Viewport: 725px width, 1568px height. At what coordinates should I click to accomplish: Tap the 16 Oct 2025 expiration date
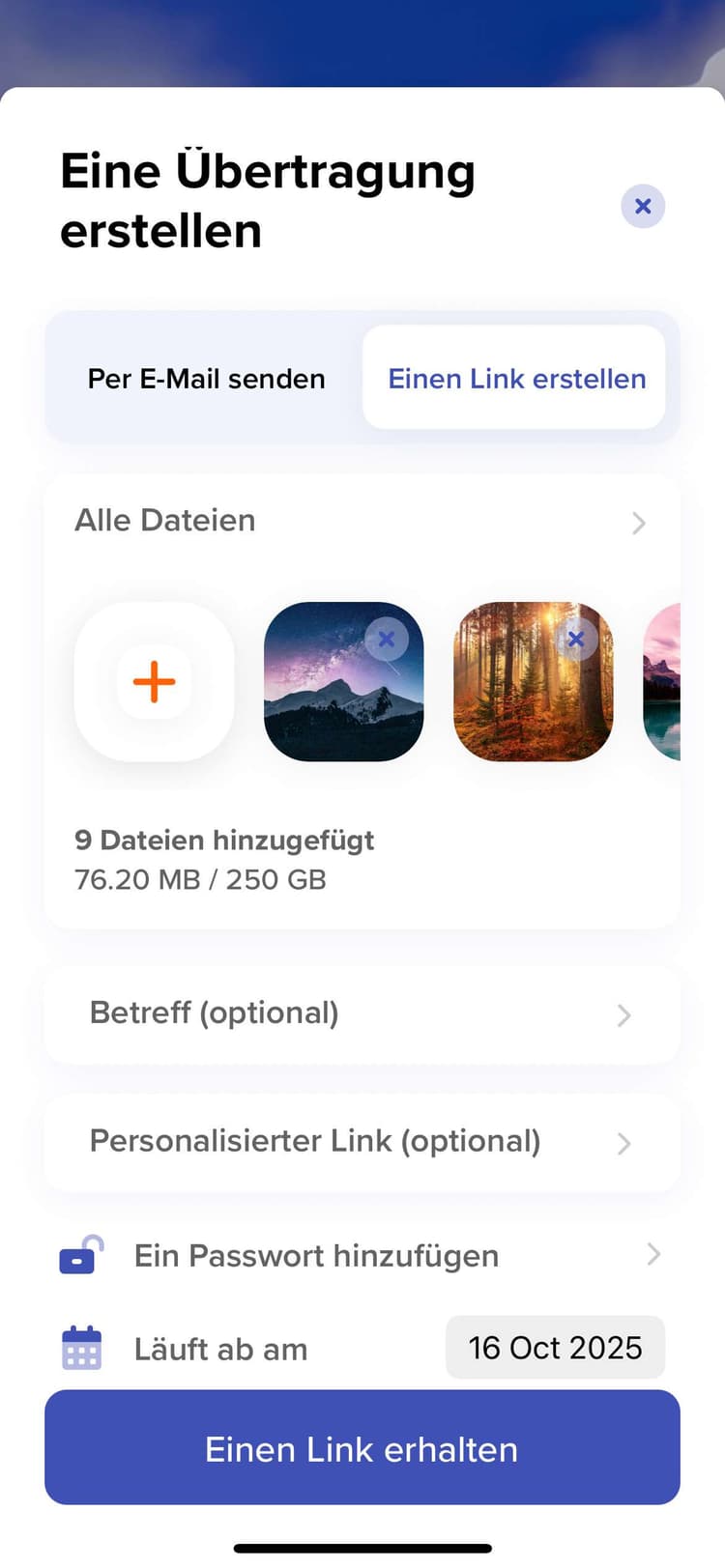[x=555, y=1347]
